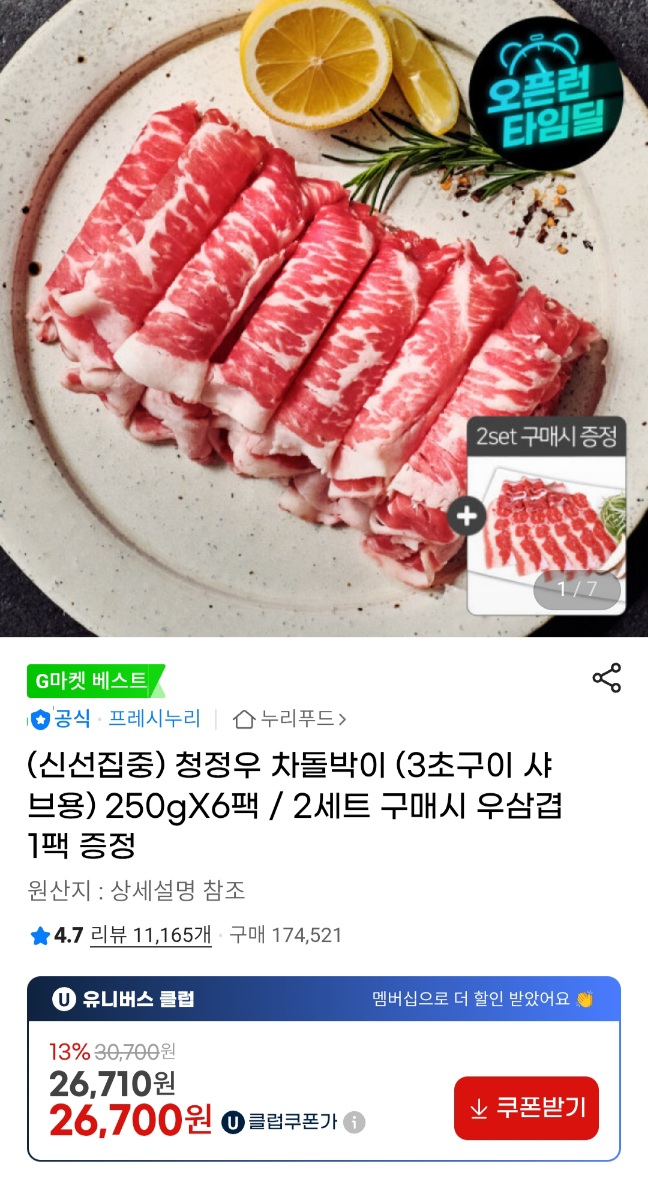Share this product listing

coord(607,677)
